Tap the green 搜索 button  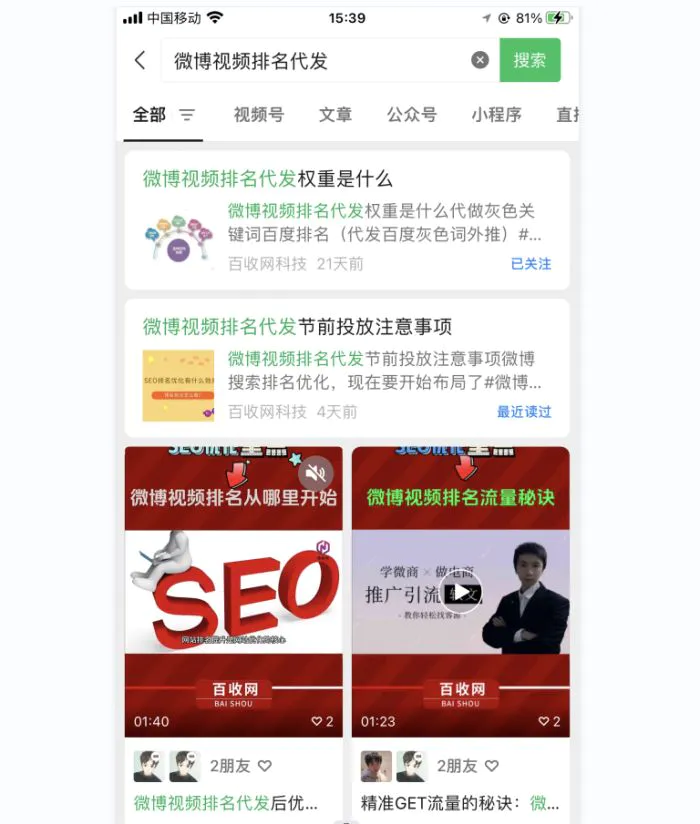(x=530, y=61)
